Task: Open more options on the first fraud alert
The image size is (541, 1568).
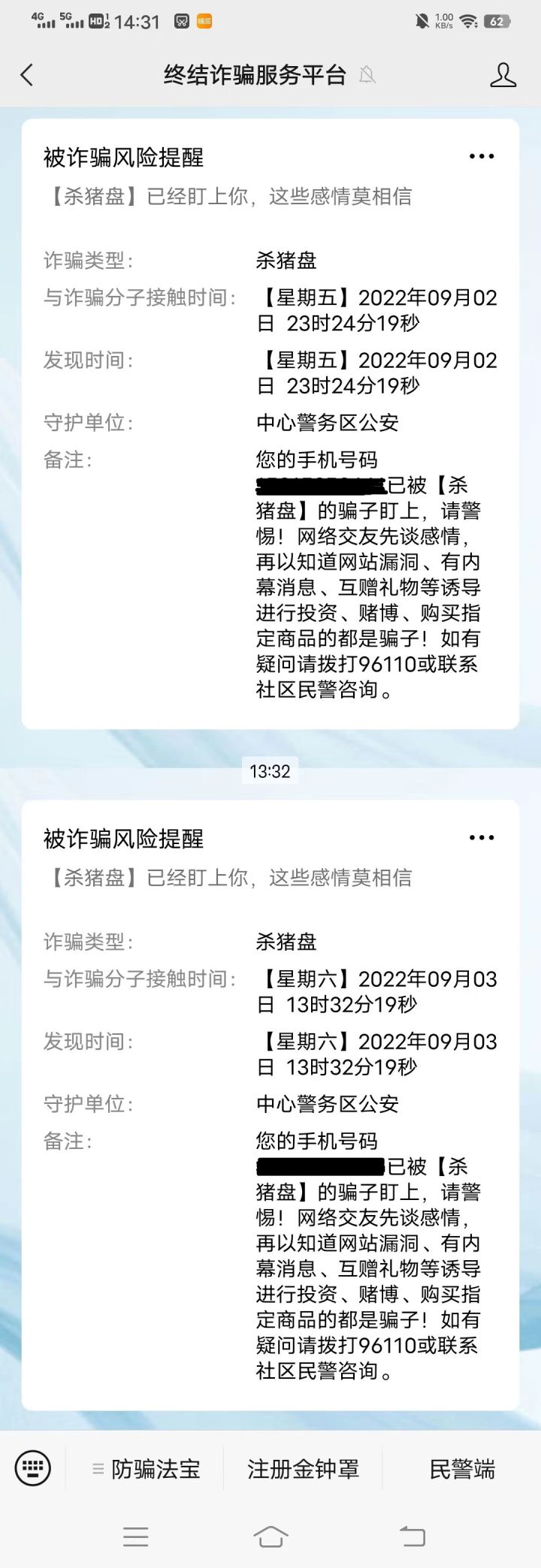Action: click(481, 155)
